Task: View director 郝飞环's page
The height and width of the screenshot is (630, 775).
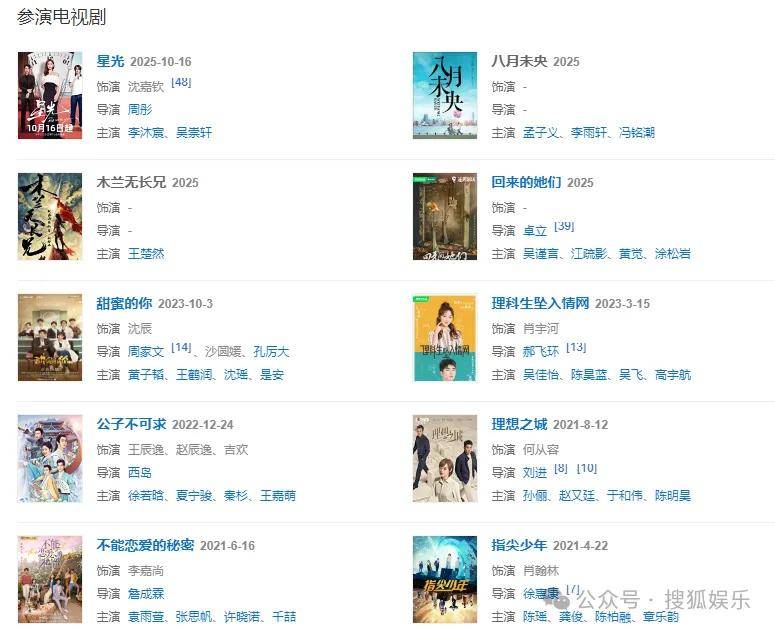Action: click(x=541, y=352)
